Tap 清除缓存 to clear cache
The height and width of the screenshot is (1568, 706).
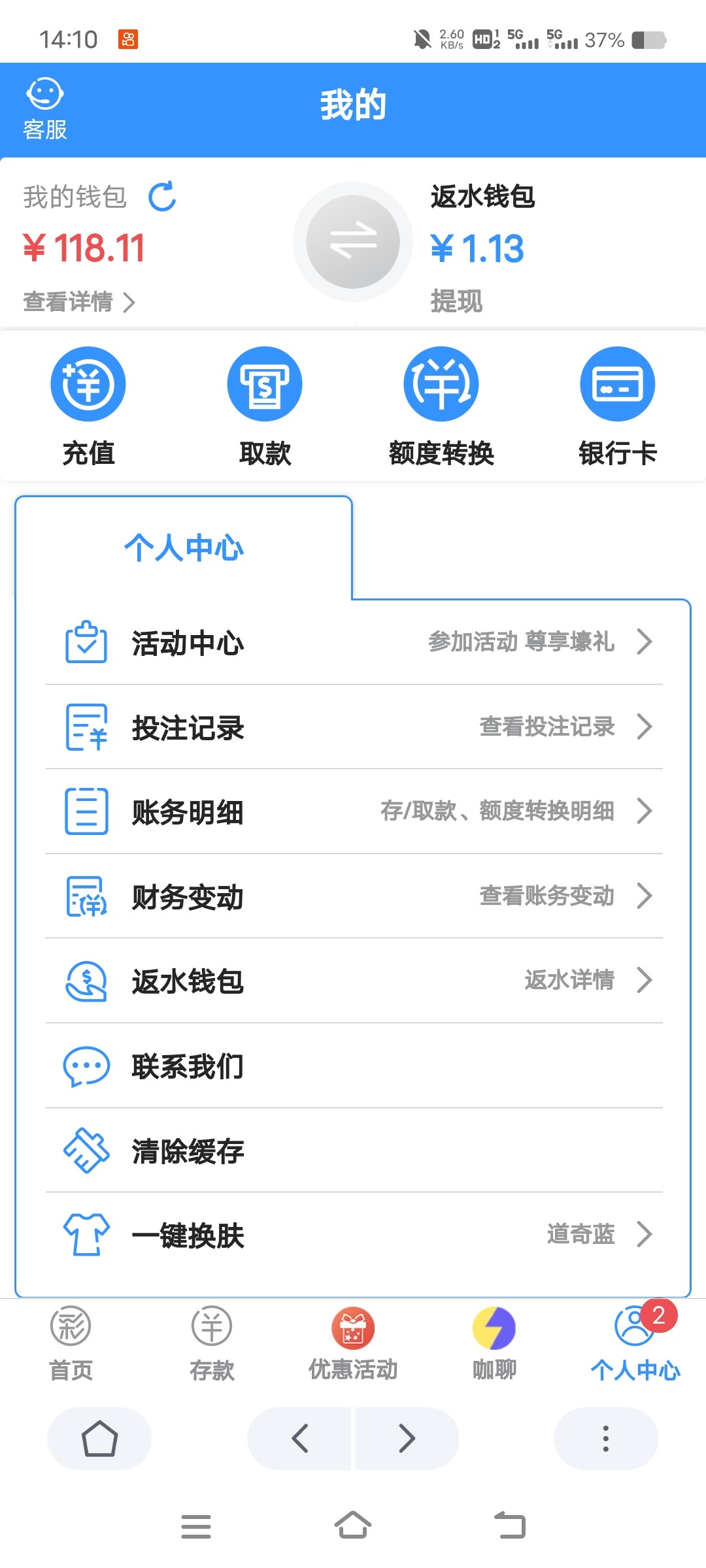click(x=353, y=1151)
